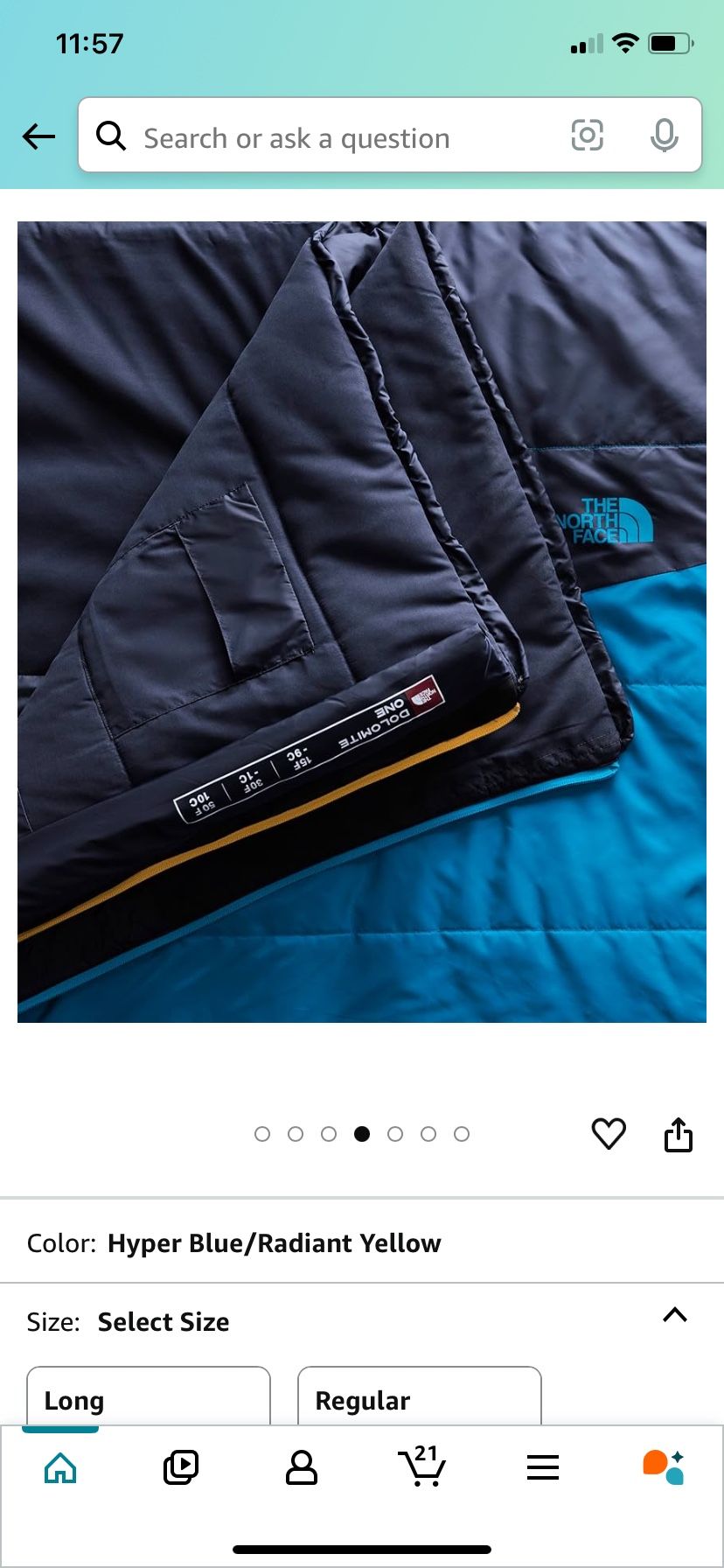Tap the microphone voice search icon
724x1568 pixels.
pyautogui.click(x=666, y=136)
